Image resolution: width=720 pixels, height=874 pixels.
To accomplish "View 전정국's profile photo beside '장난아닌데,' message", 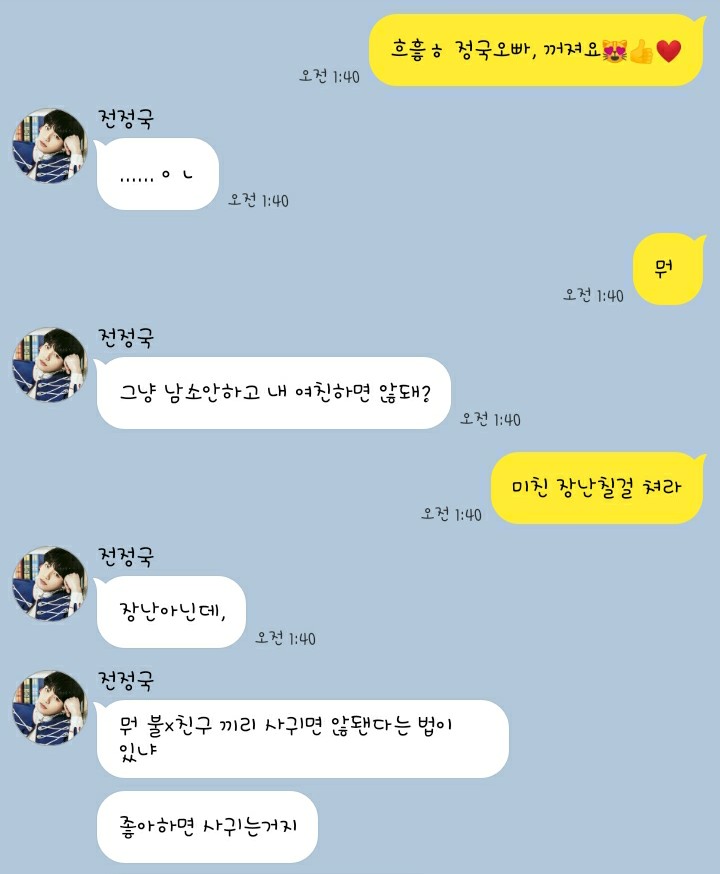I will 49,584.
